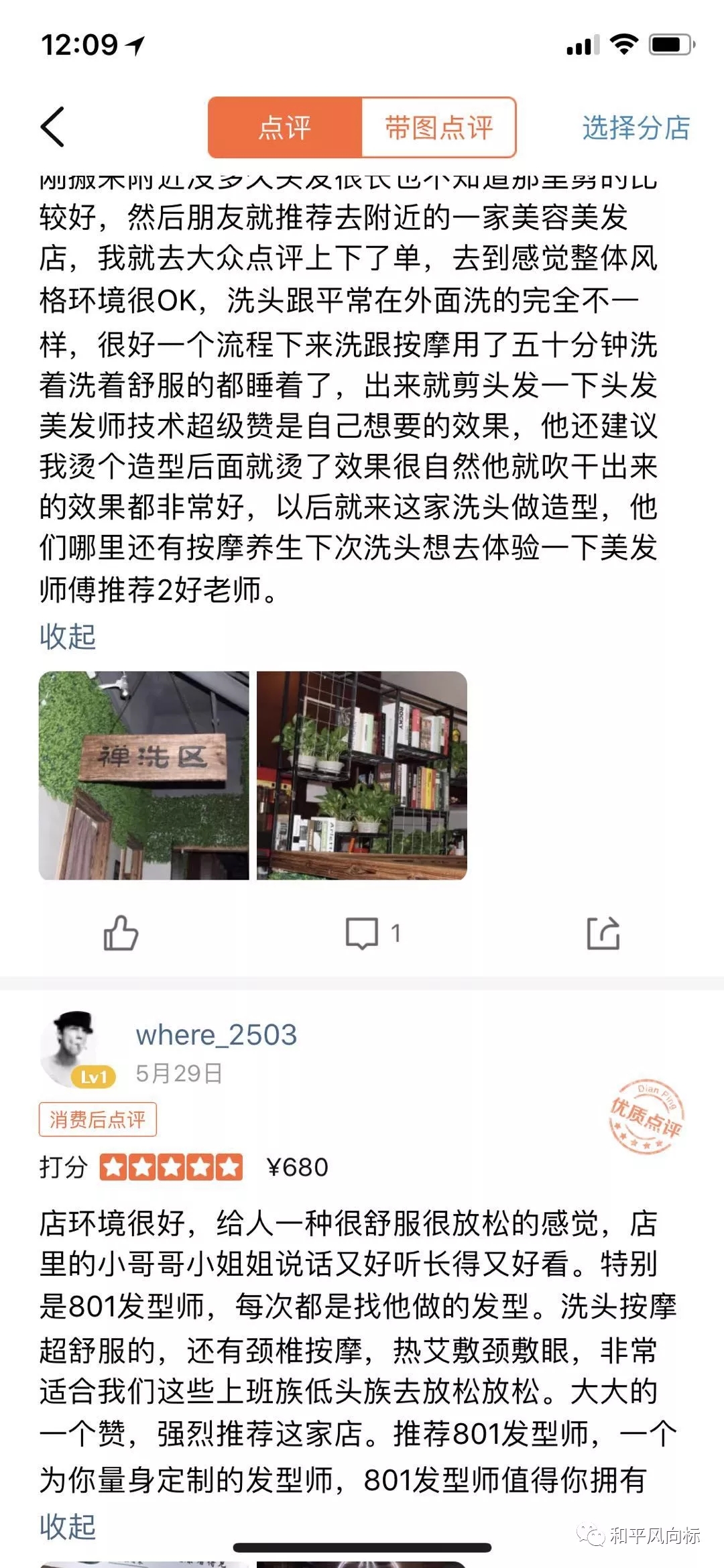Open the 禅洗区 sign photo
The image size is (724, 1568).
(x=143, y=775)
